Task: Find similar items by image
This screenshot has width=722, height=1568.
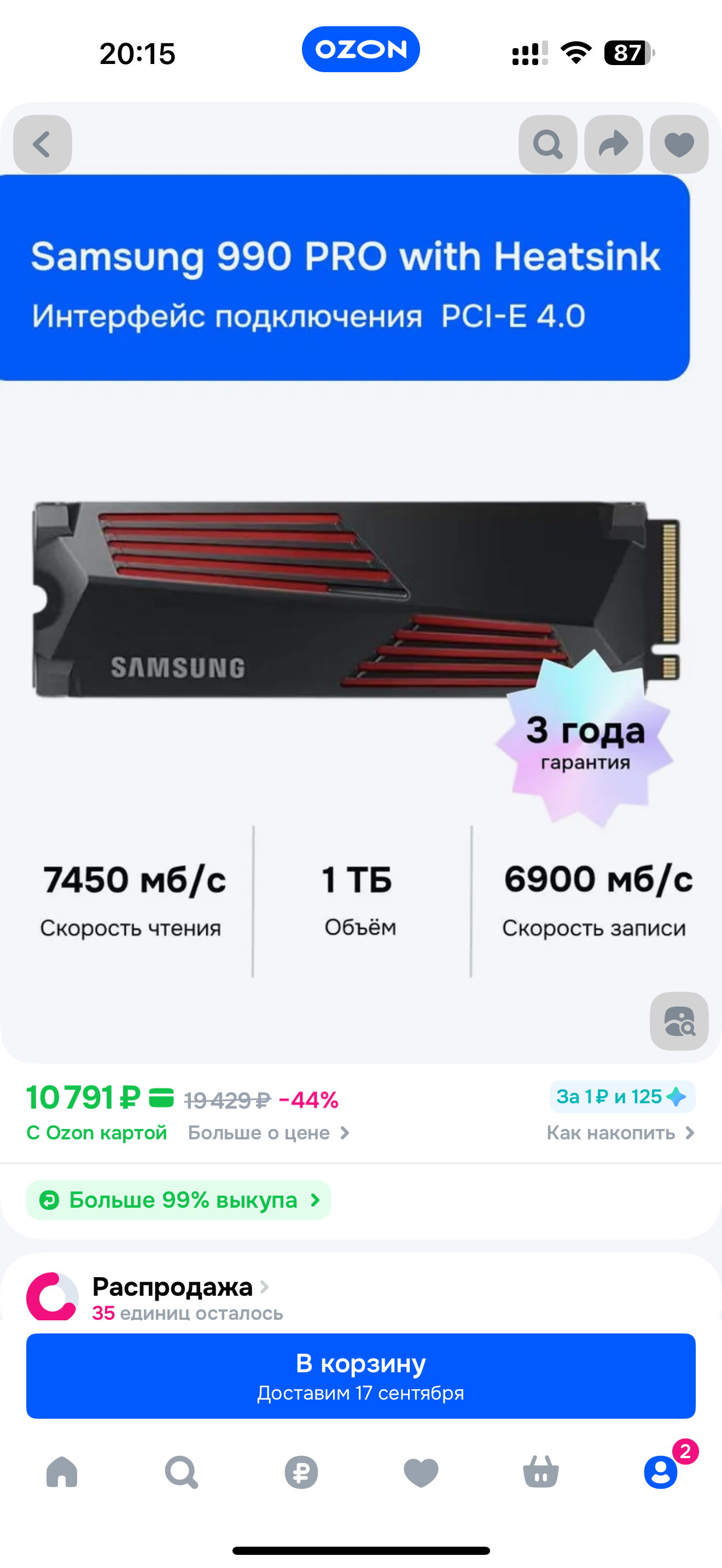Action: point(679,1021)
